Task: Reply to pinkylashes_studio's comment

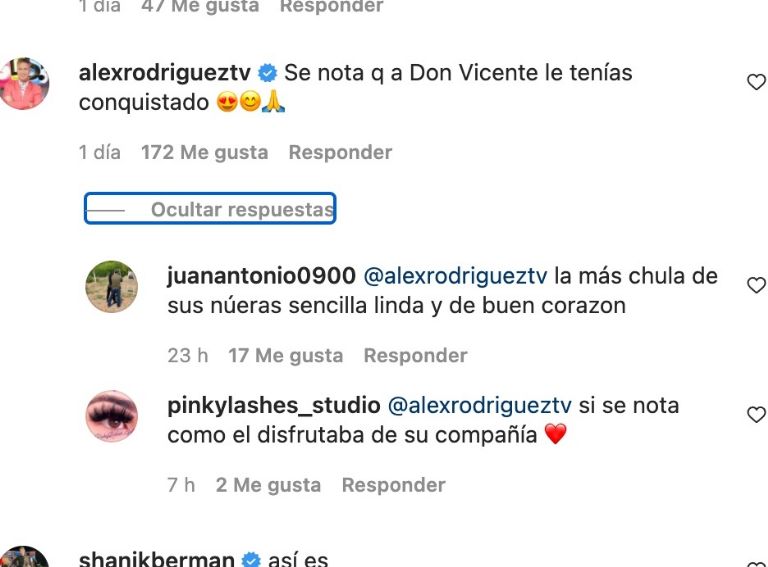Action: 393,485
